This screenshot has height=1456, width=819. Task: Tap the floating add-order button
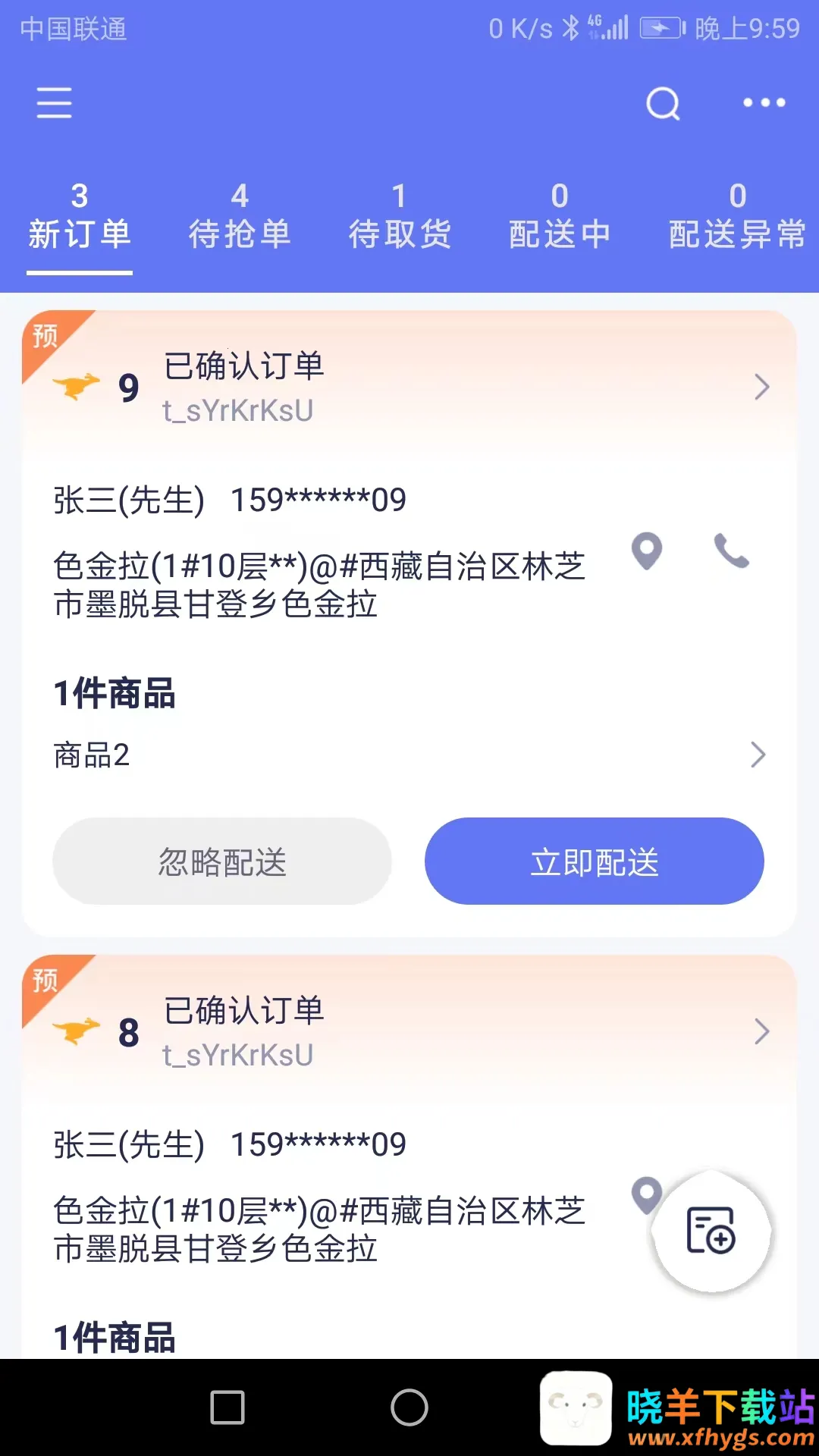711,1232
